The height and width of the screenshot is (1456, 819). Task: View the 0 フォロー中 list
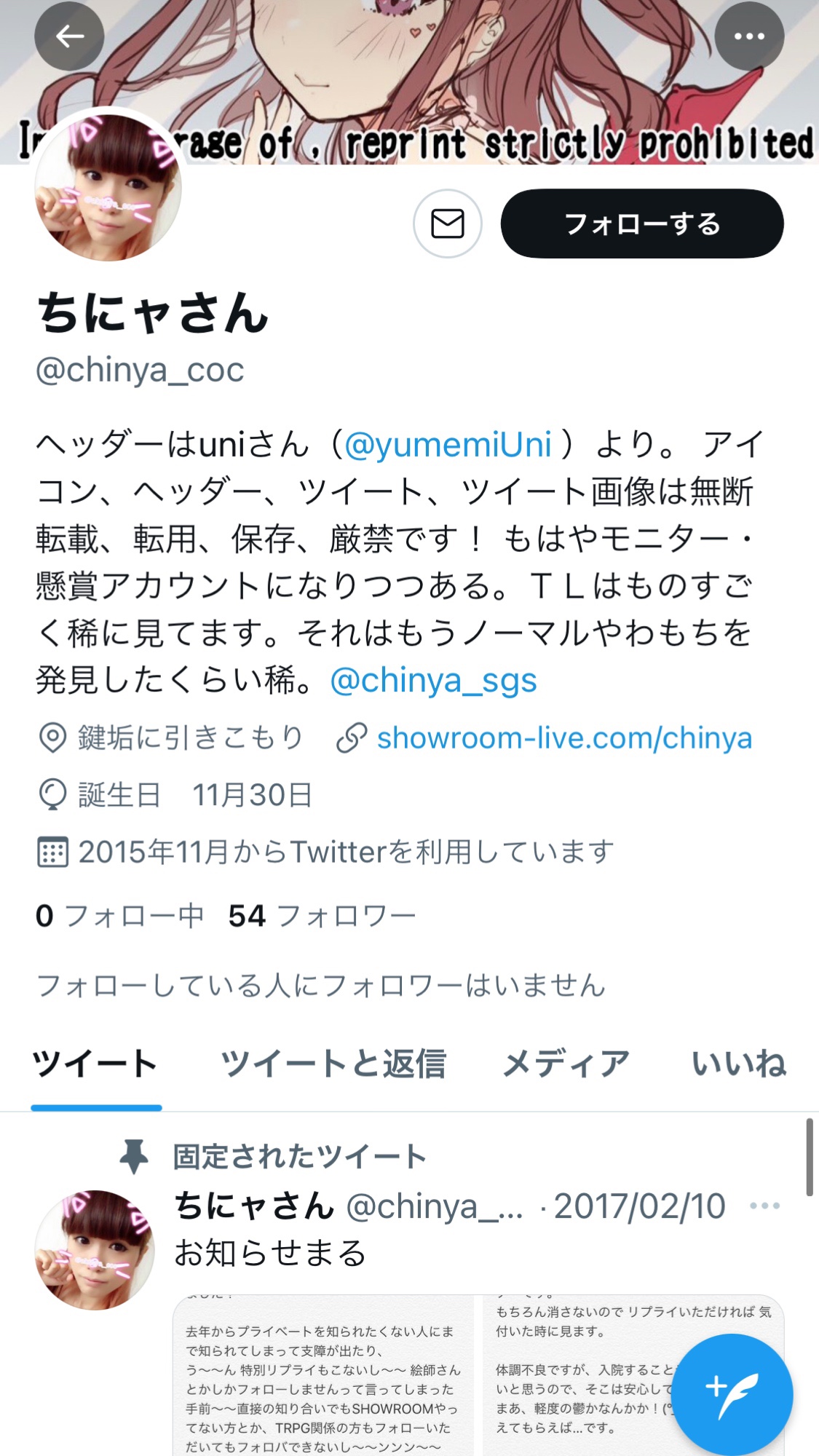[x=120, y=916]
